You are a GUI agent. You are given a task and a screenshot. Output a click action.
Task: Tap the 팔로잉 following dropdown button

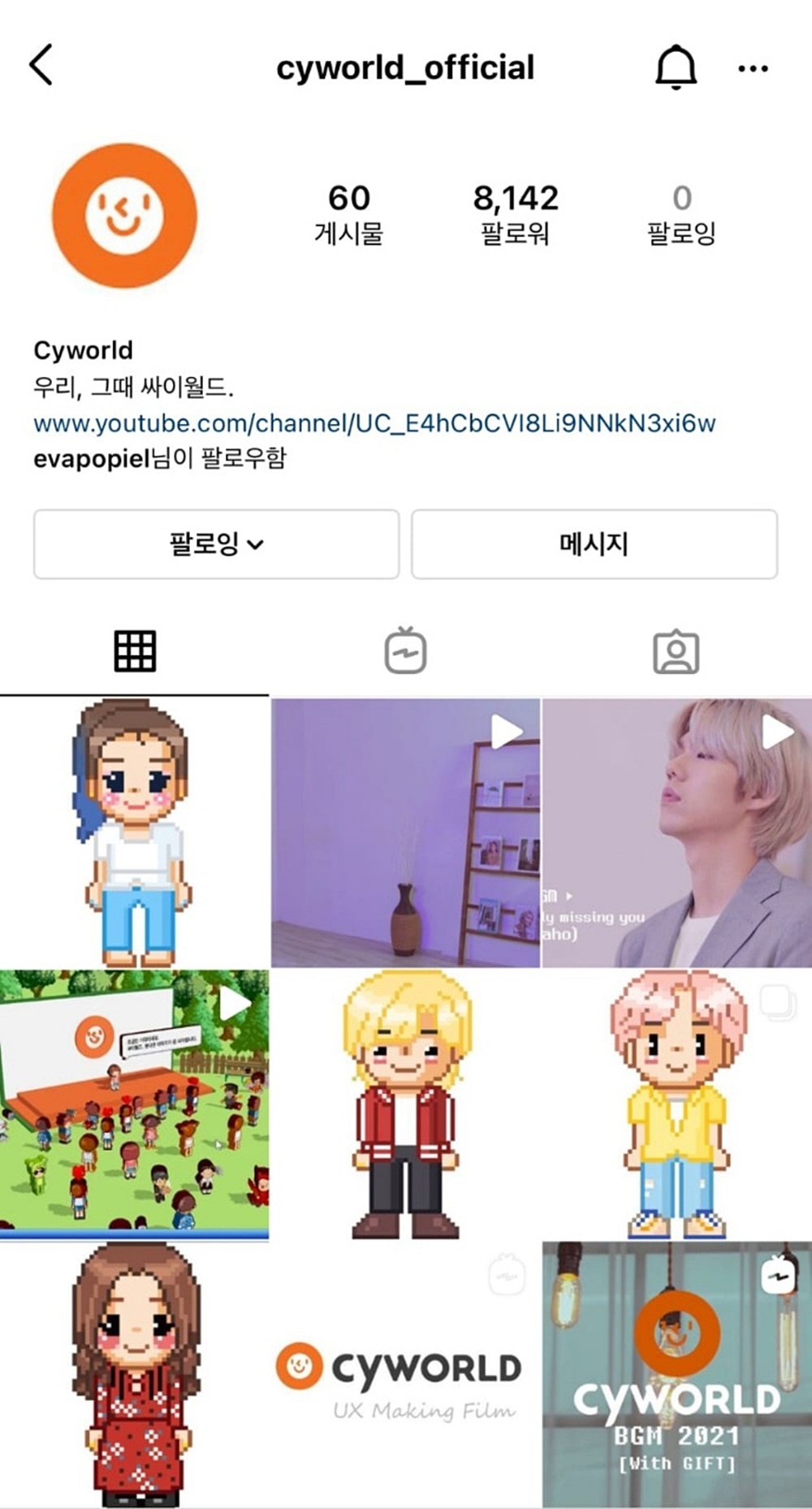coord(216,544)
